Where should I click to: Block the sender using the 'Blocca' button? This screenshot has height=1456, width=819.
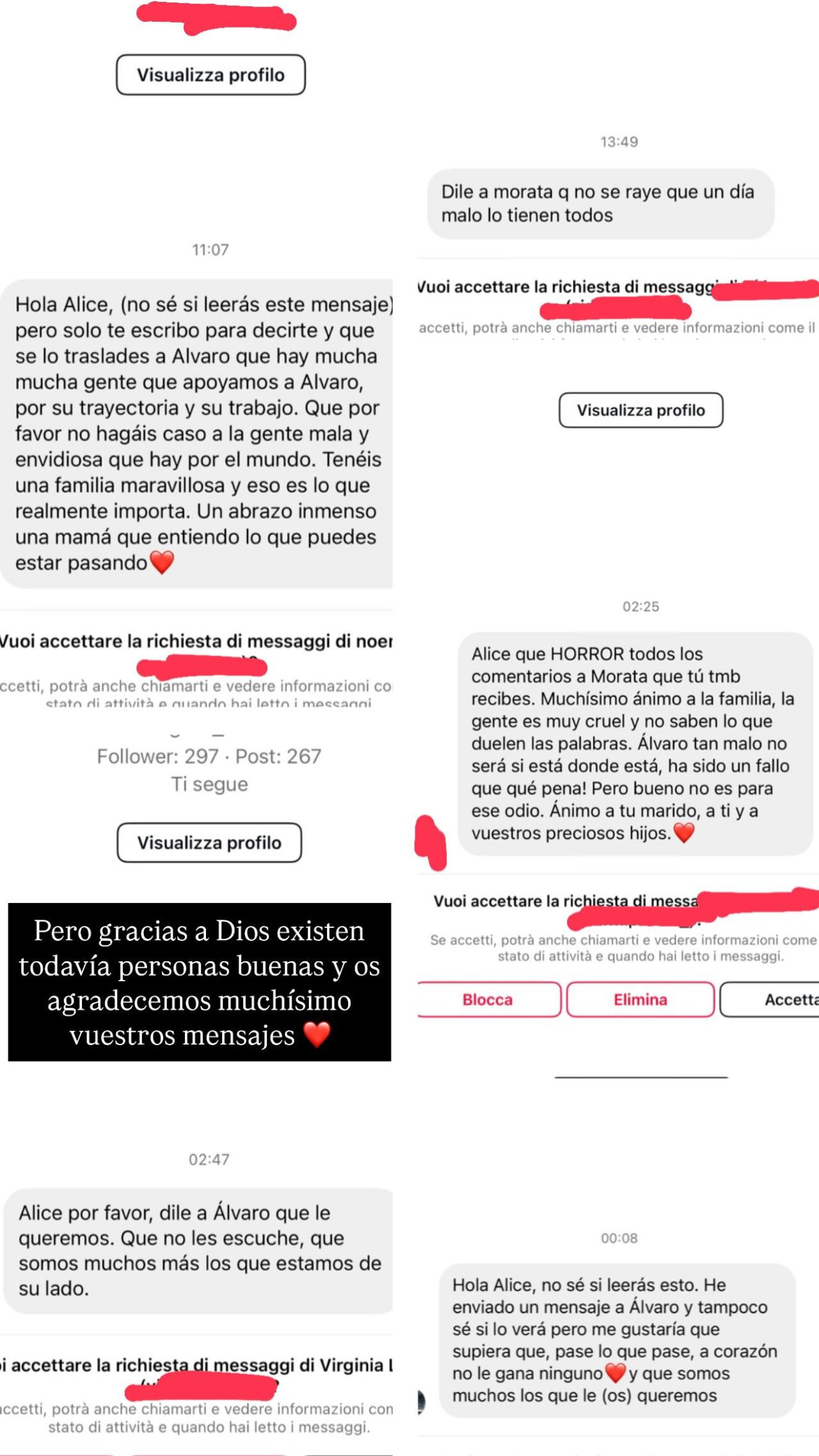488,999
